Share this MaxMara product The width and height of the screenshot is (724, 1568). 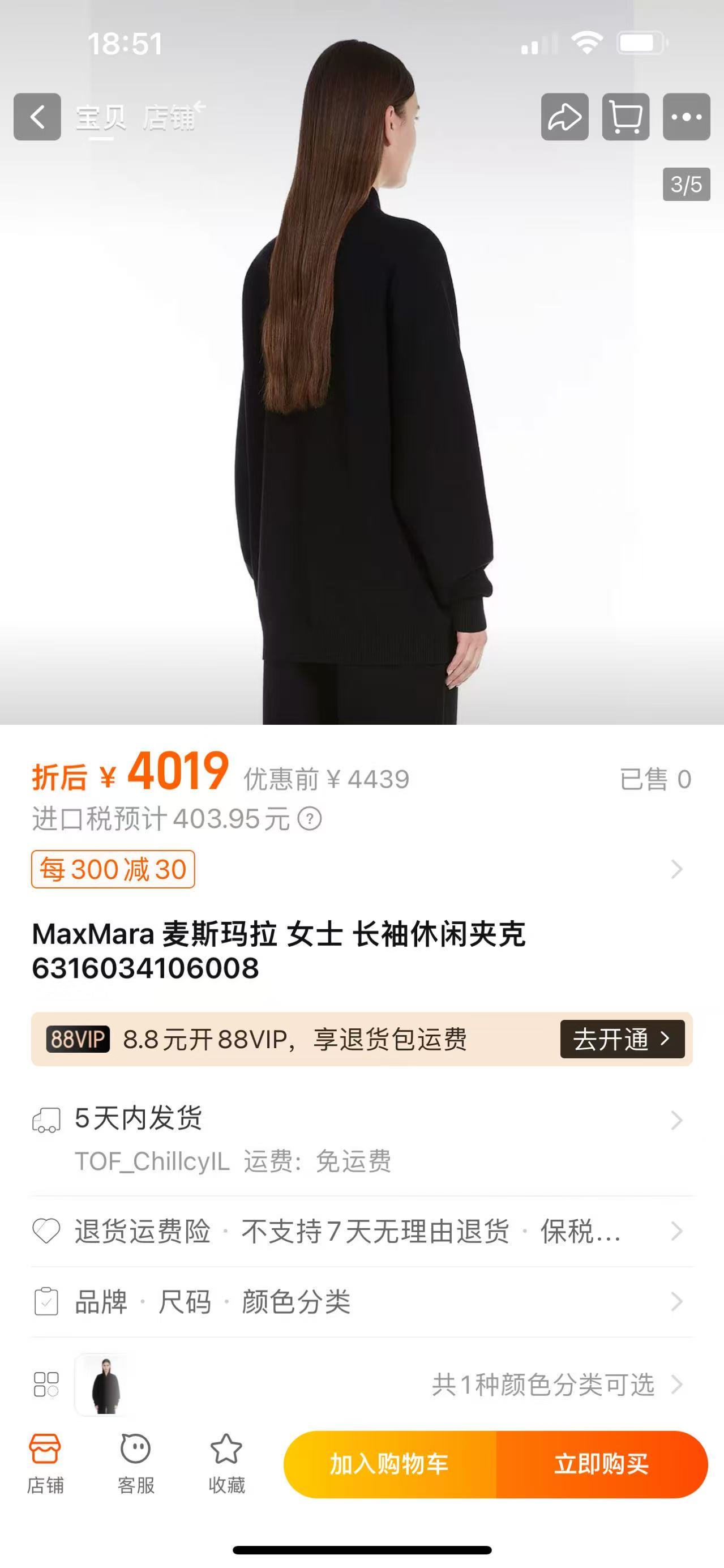pyautogui.click(x=564, y=116)
